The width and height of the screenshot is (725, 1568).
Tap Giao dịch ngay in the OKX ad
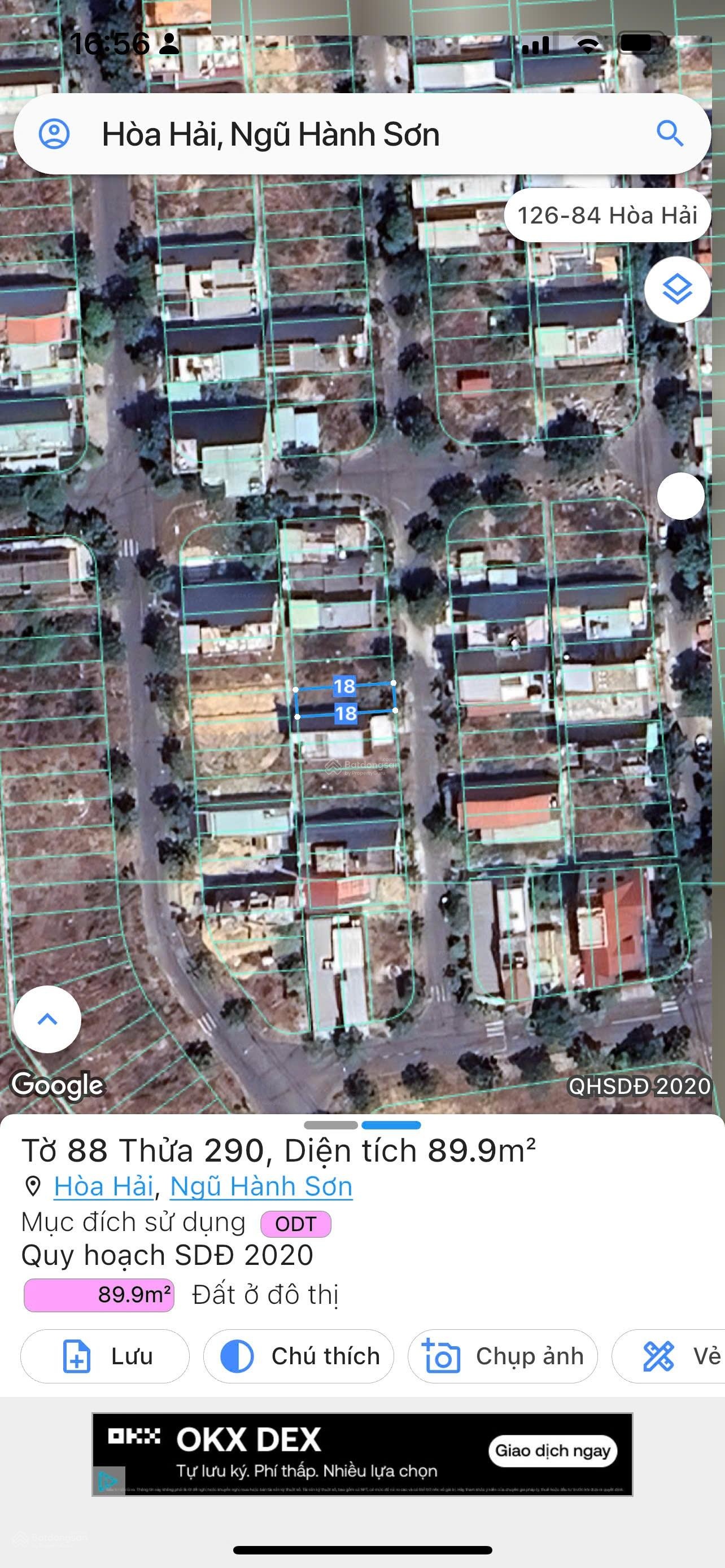point(553,1451)
